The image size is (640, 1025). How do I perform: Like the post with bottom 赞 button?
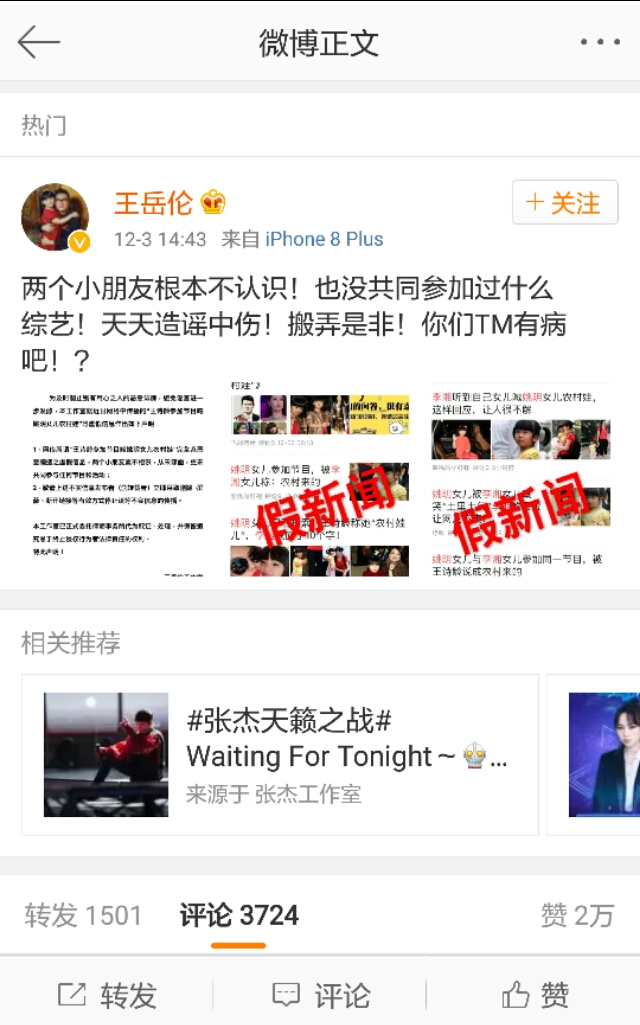coord(535,995)
